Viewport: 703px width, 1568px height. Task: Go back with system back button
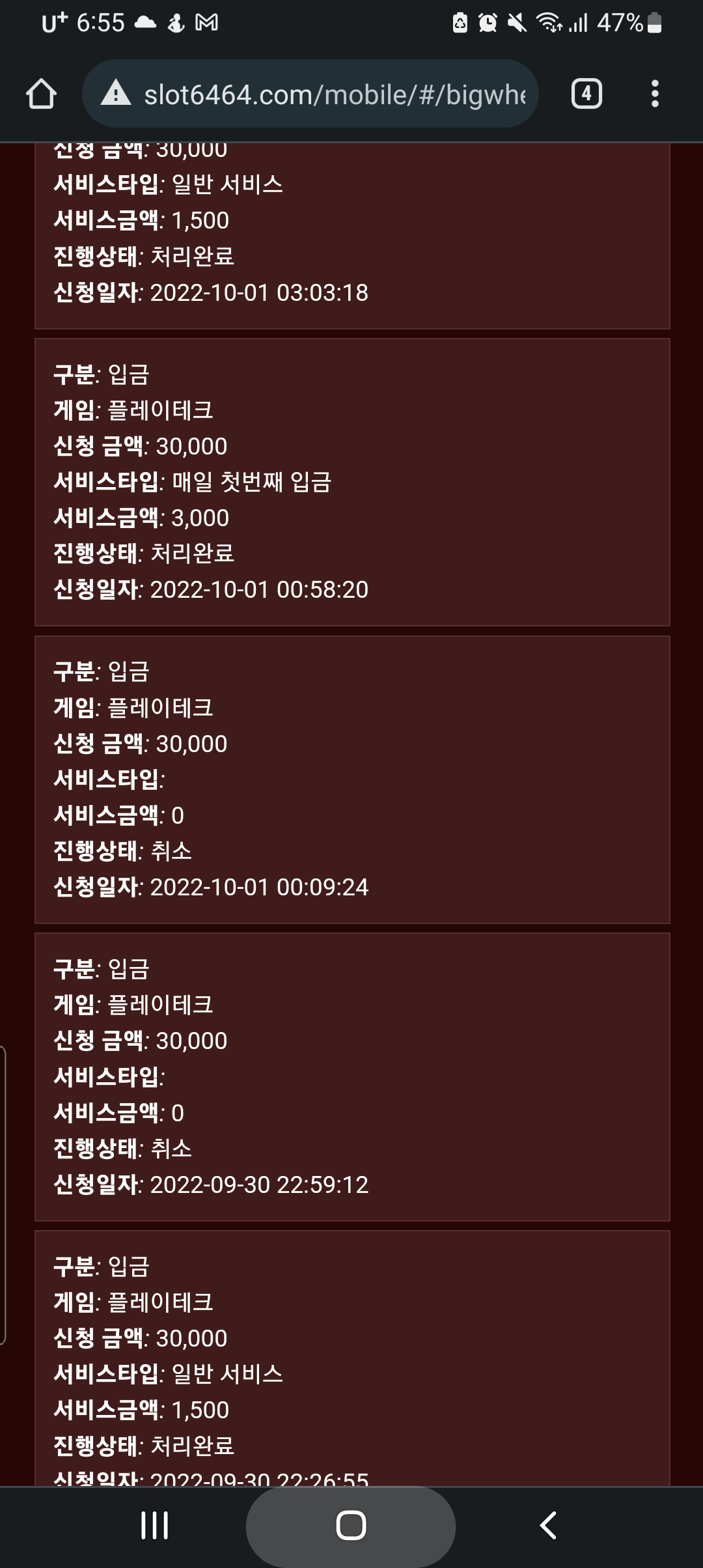[x=548, y=1525]
